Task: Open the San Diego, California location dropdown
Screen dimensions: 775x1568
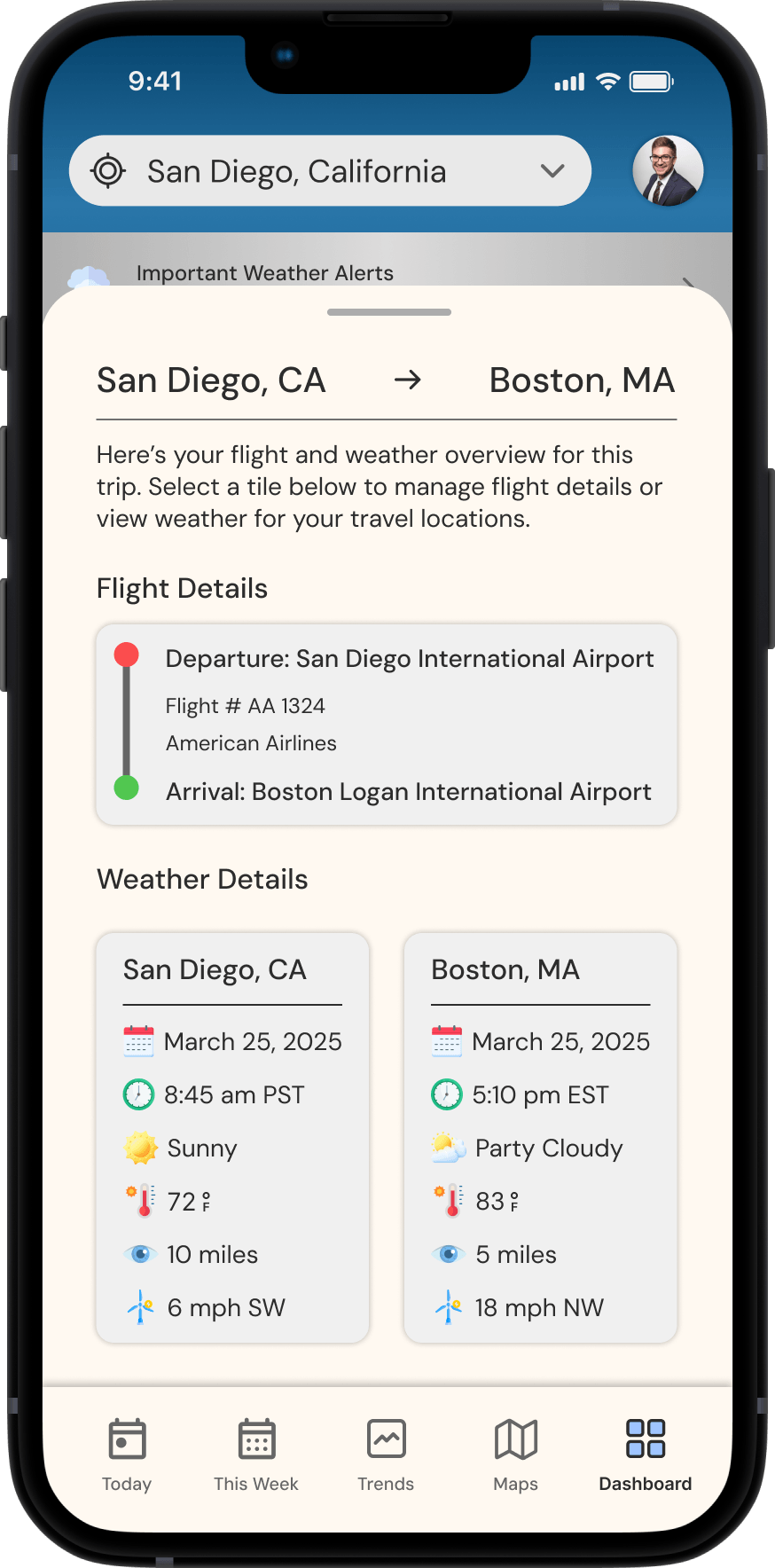Action: 330,171
